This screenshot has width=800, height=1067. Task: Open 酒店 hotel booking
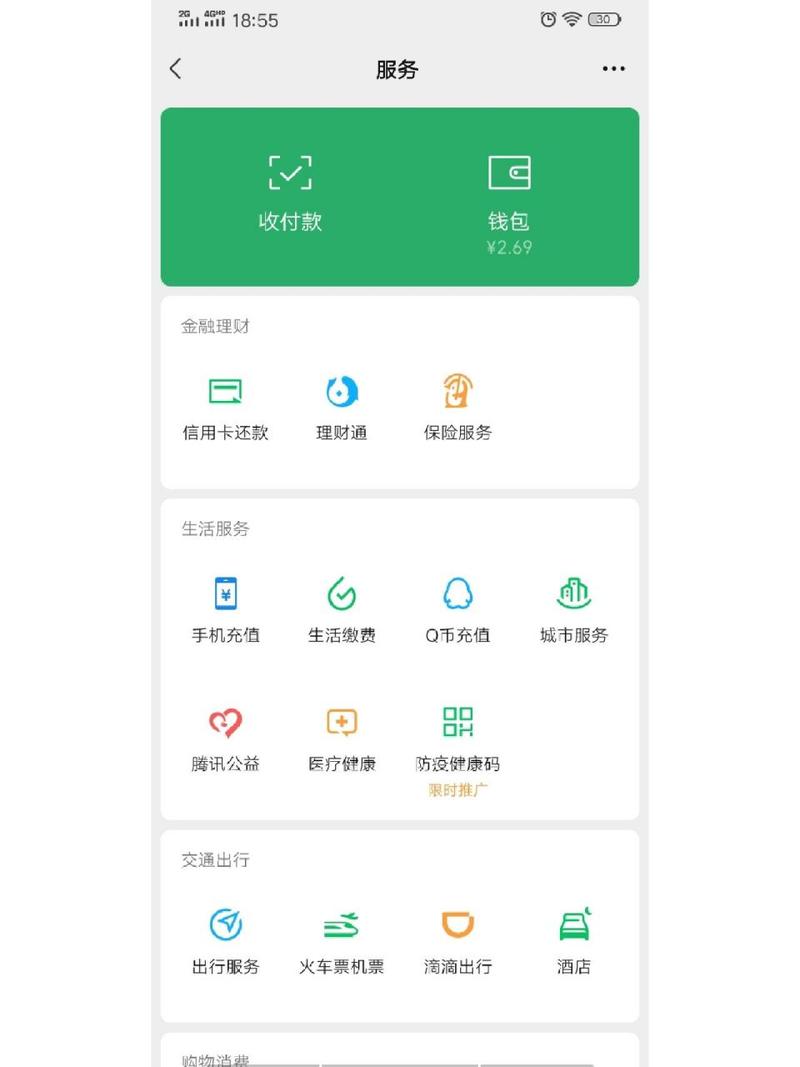coord(574,941)
